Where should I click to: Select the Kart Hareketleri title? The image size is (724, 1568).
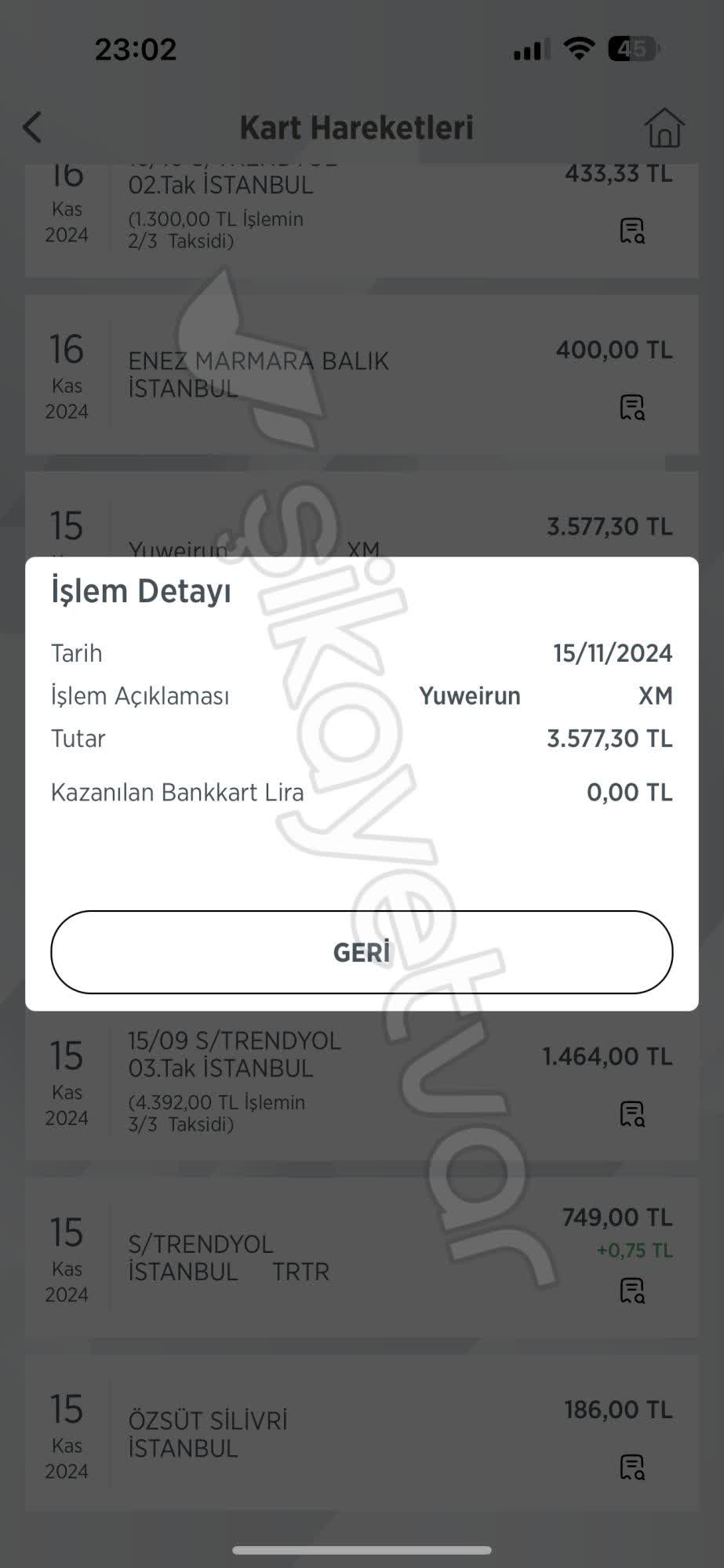tap(358, 125)
